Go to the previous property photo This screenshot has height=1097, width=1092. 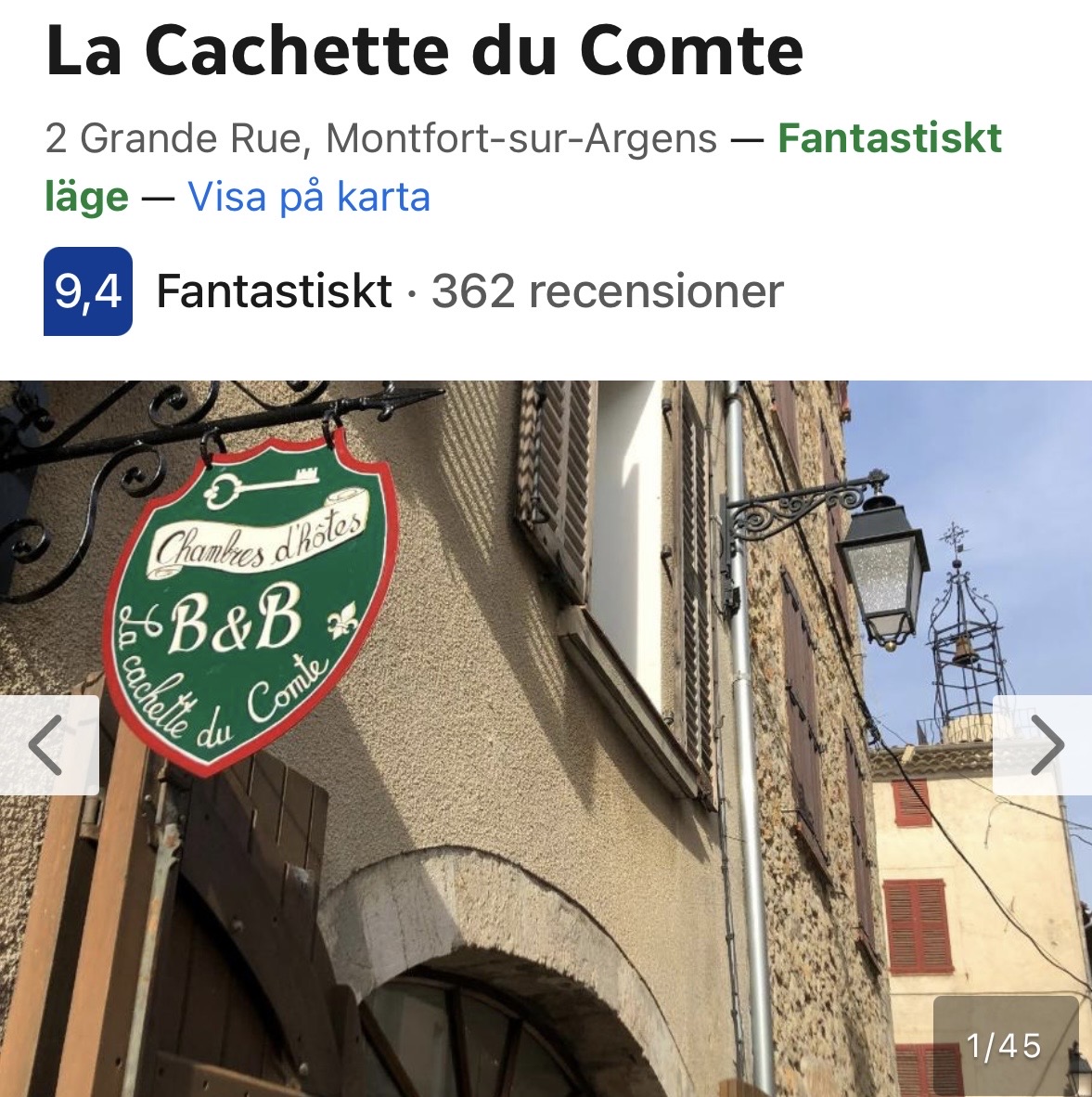click(47, 744)
